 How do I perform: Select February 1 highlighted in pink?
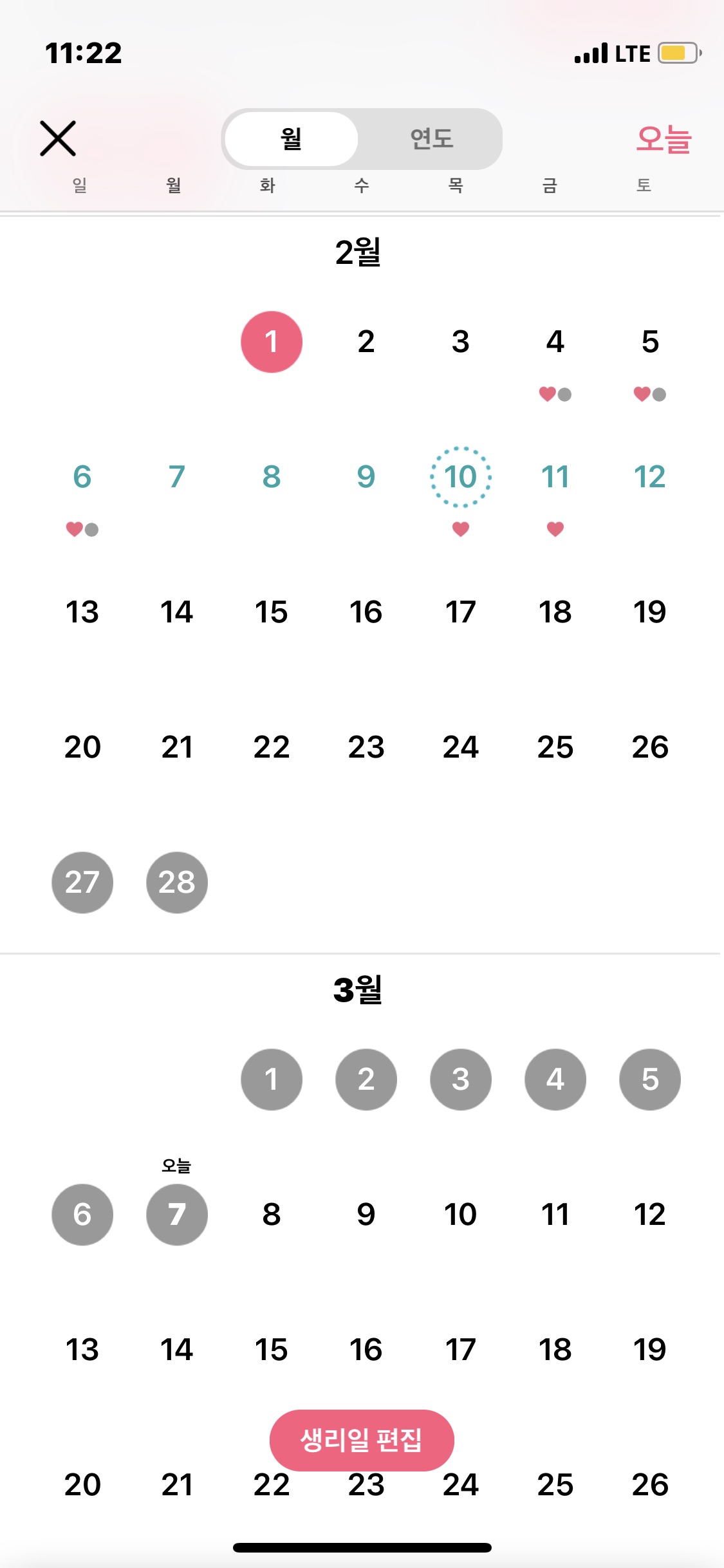pos(272,342)
